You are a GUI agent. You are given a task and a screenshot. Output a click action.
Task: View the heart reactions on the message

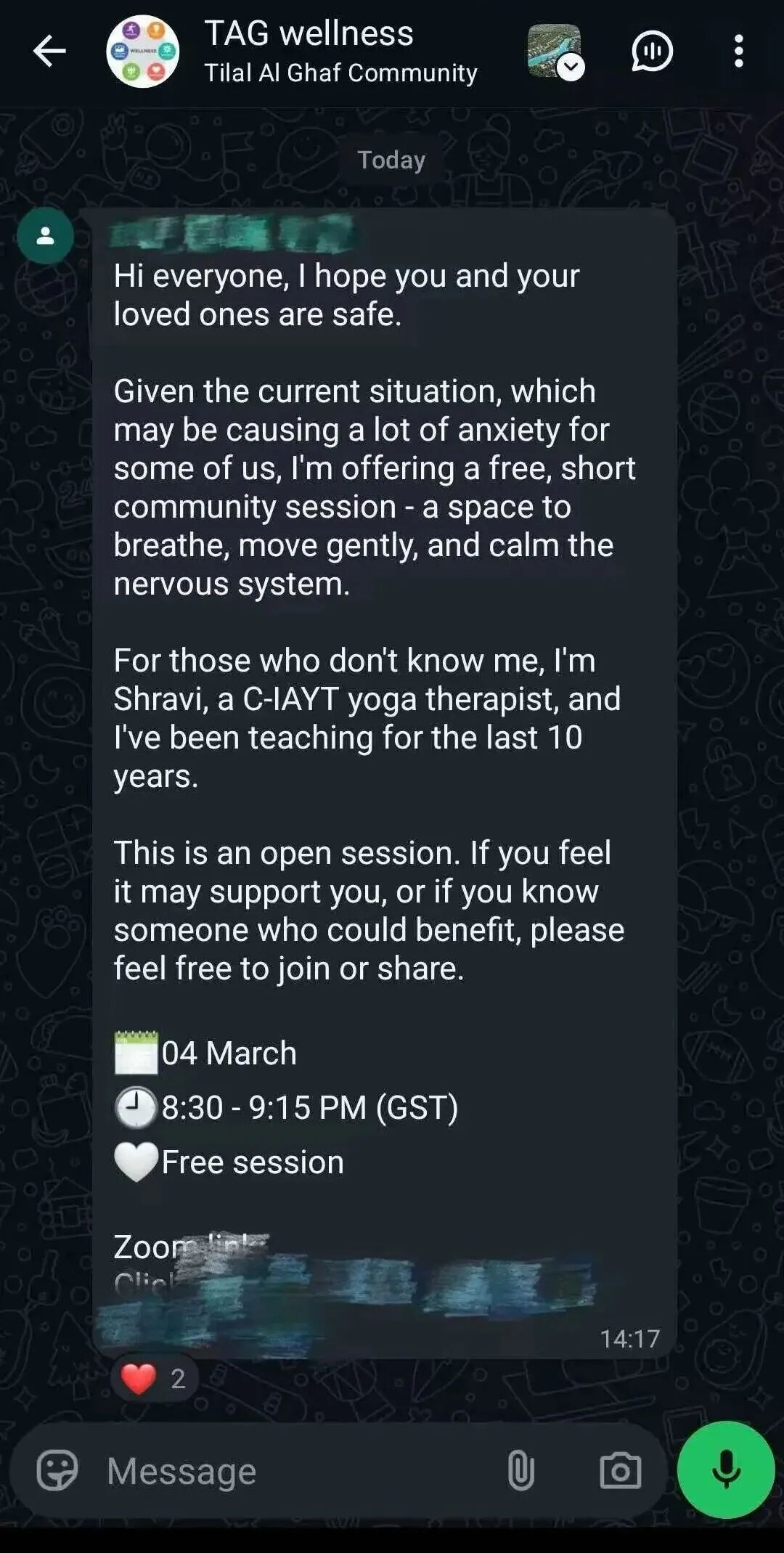[154, 1378]
